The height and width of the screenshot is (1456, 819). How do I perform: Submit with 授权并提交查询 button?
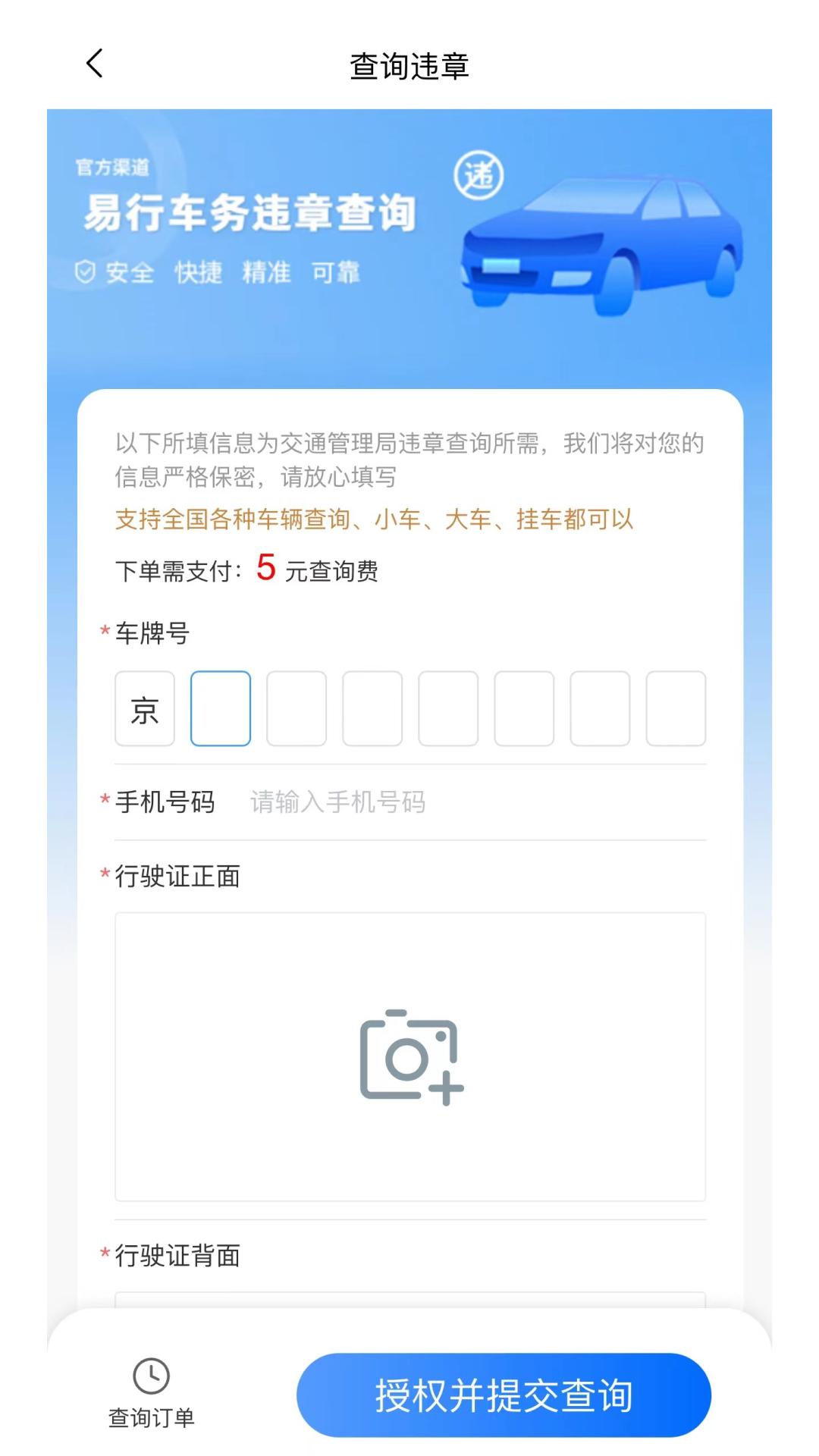504,1395
